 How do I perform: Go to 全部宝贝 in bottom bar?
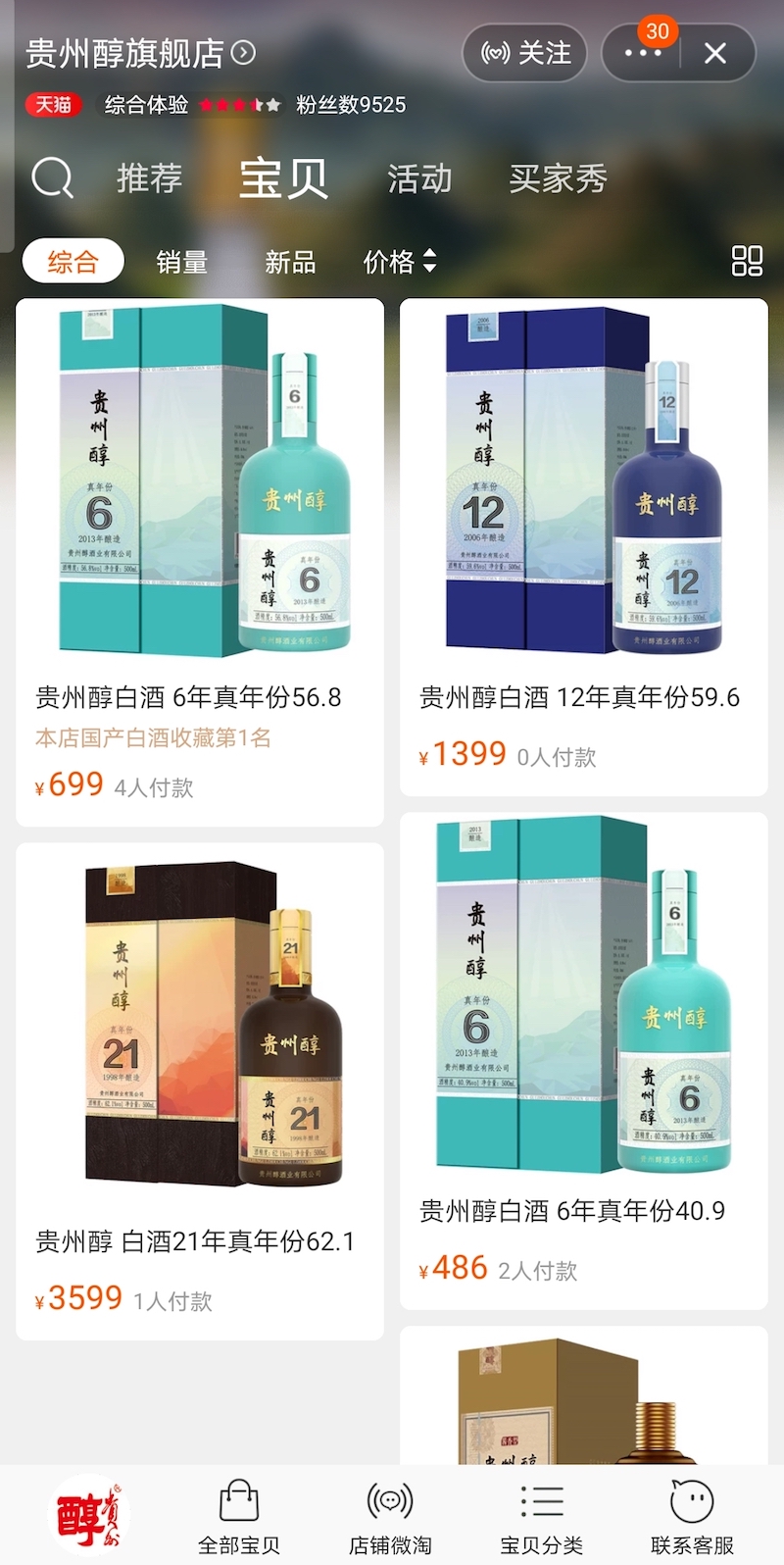click(x=239, y=1516)
